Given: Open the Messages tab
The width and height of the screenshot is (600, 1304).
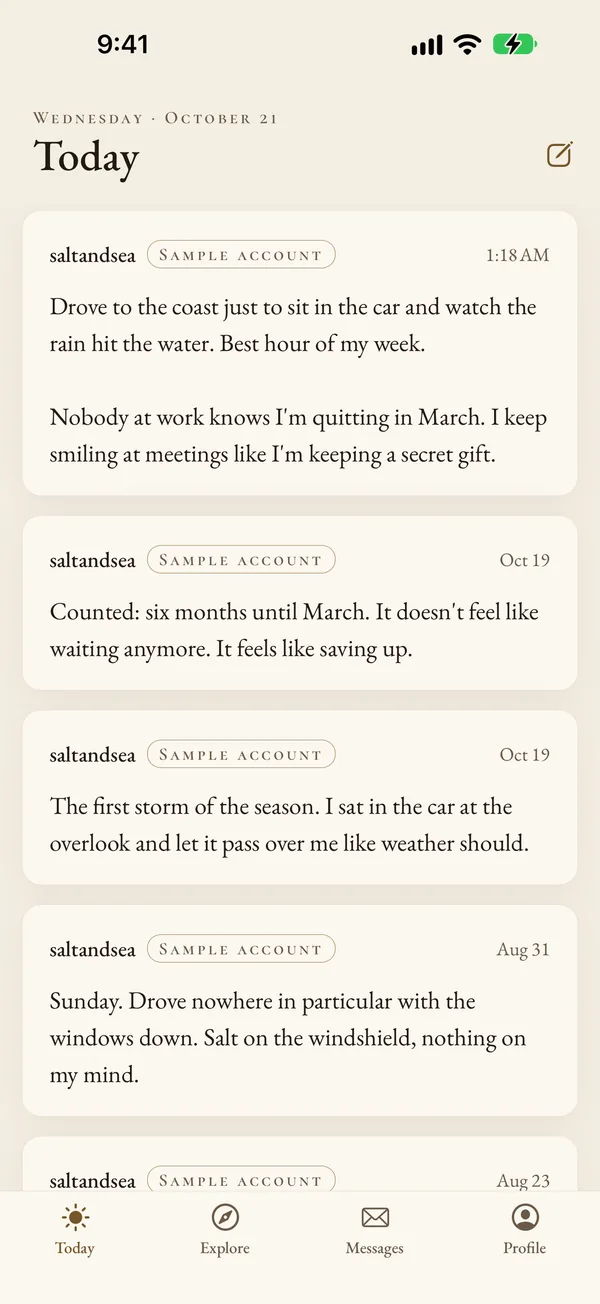Looking at the screenshot, I should (375, 1230).
